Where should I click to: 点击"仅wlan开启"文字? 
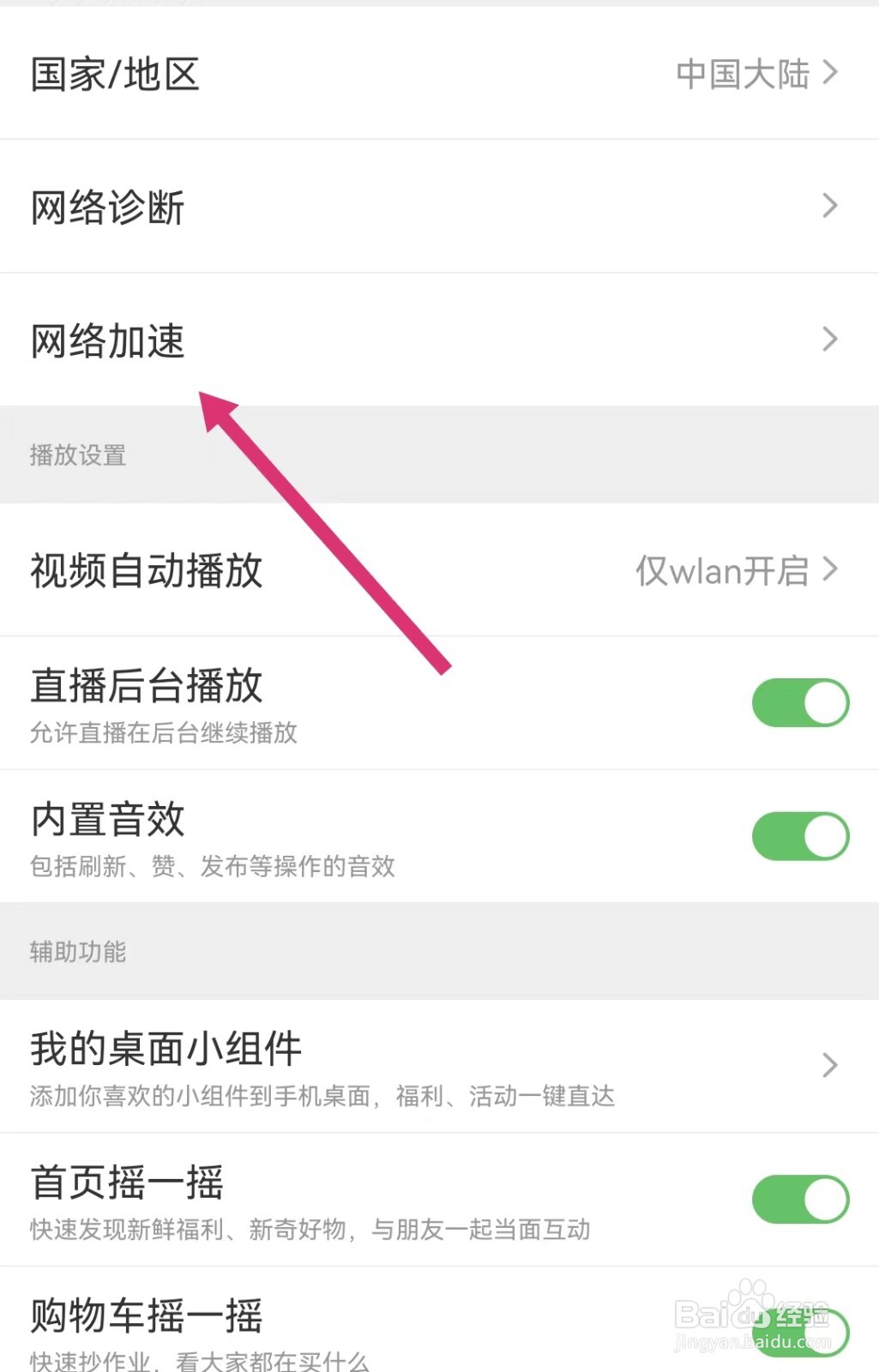pyautogui.click(x=725, y=571)
